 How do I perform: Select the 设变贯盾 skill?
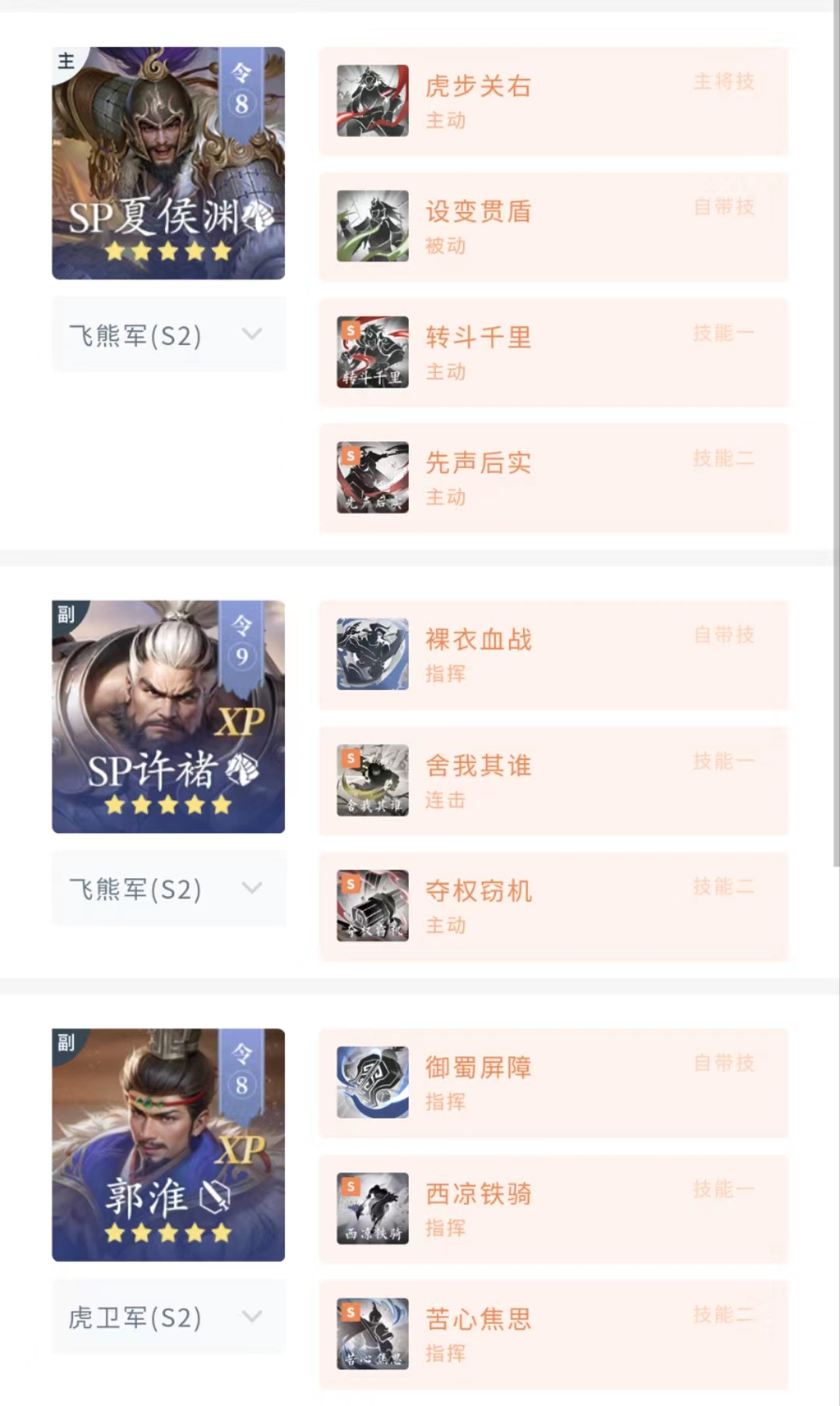[x=554, y=227]
